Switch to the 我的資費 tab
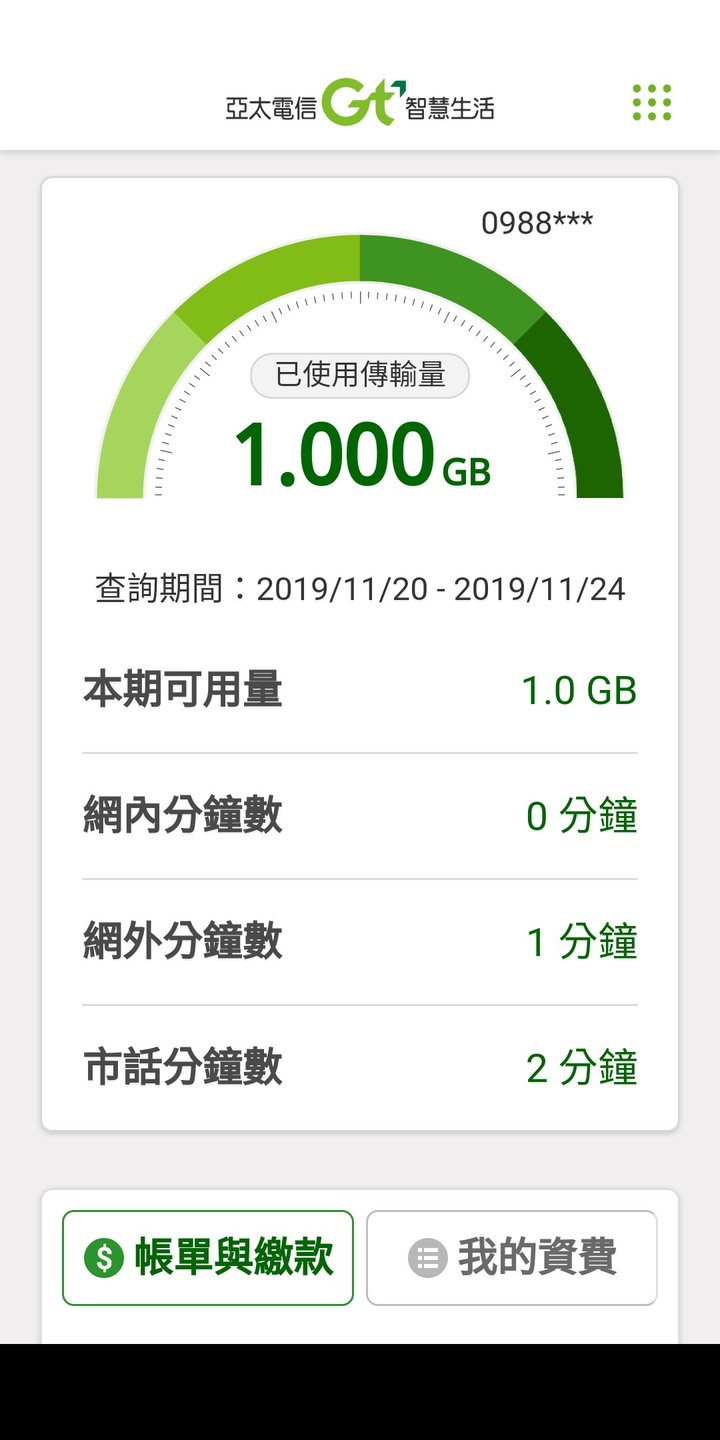The height and width of the screenshot is (1440, 720). coord(512,1258)
